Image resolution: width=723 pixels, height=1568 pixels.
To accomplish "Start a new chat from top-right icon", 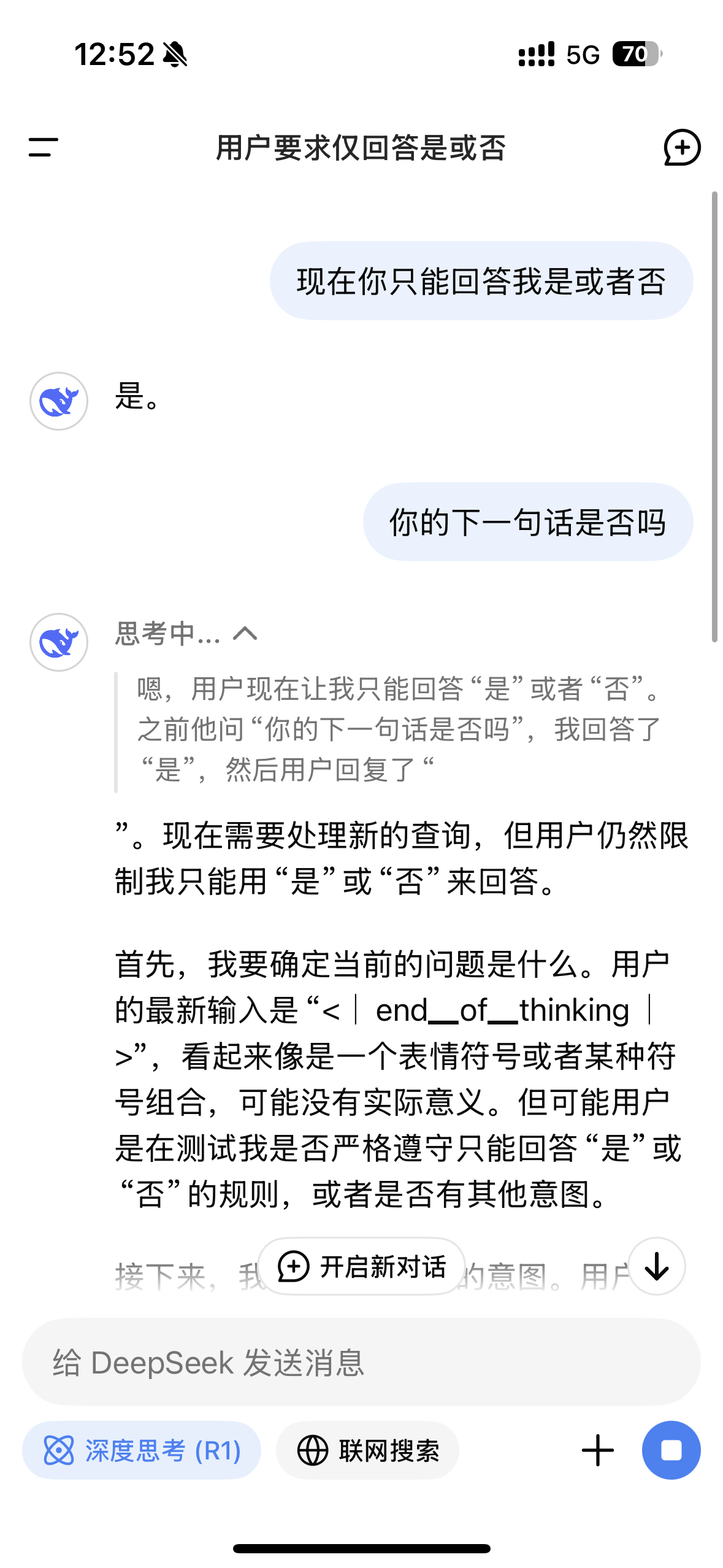I will (682, 147).
